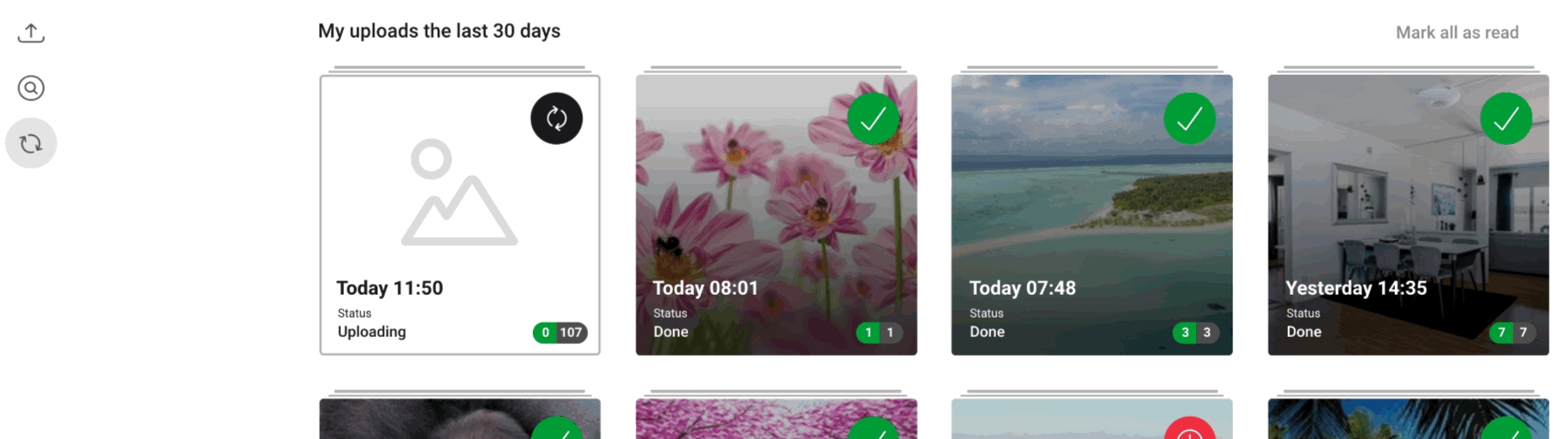Viewport: 1568px width, 439px height.
Task: Open the Today 11:50 uploading card
Action: tap(460, 215)
